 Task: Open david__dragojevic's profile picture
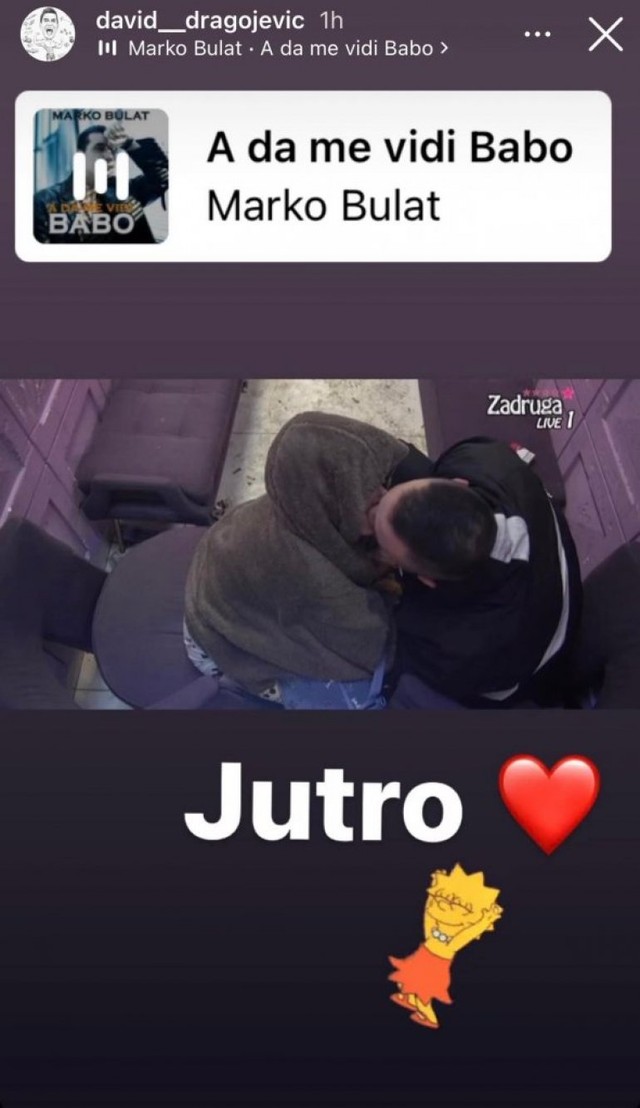point(48,33)
